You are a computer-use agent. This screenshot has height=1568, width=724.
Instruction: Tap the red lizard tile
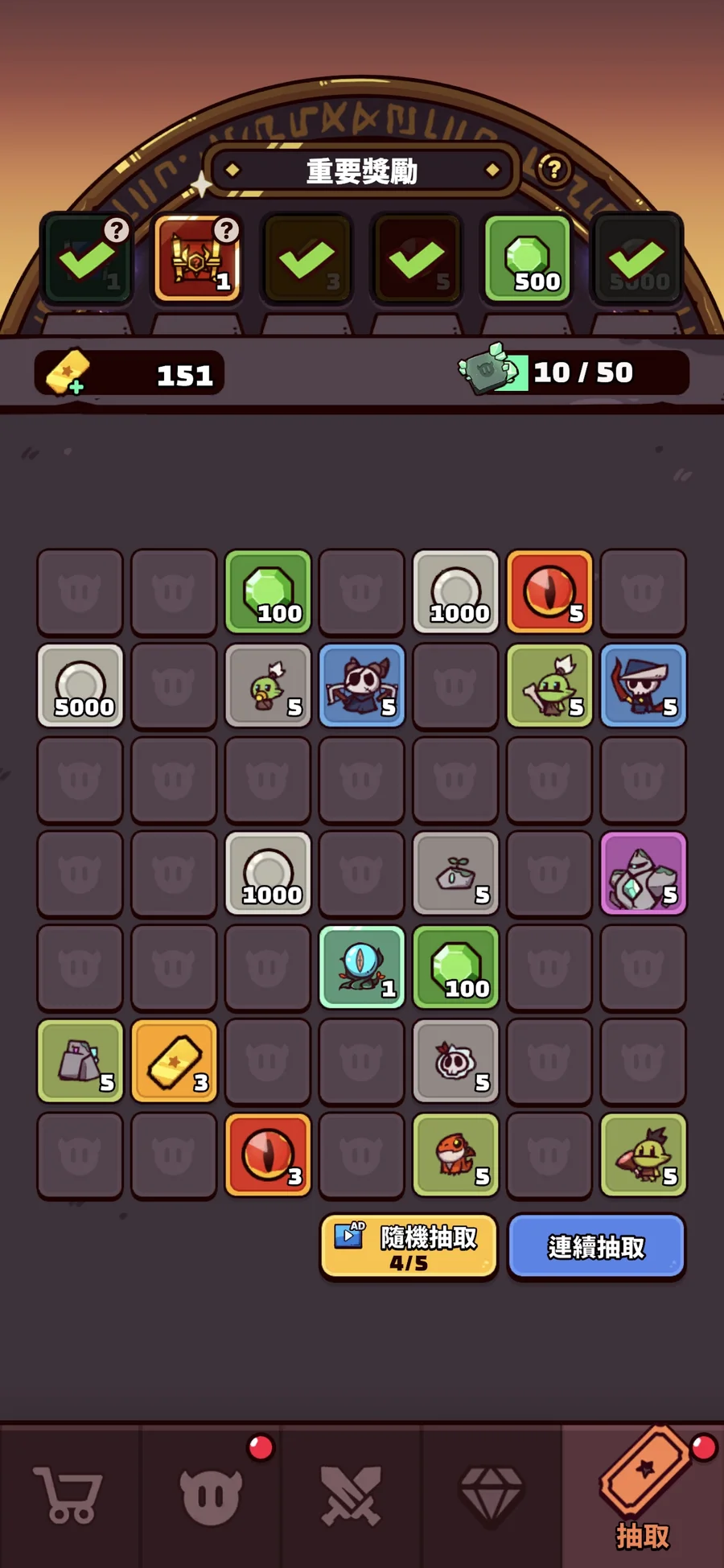pyautogui.click(x=455, y=1155)
